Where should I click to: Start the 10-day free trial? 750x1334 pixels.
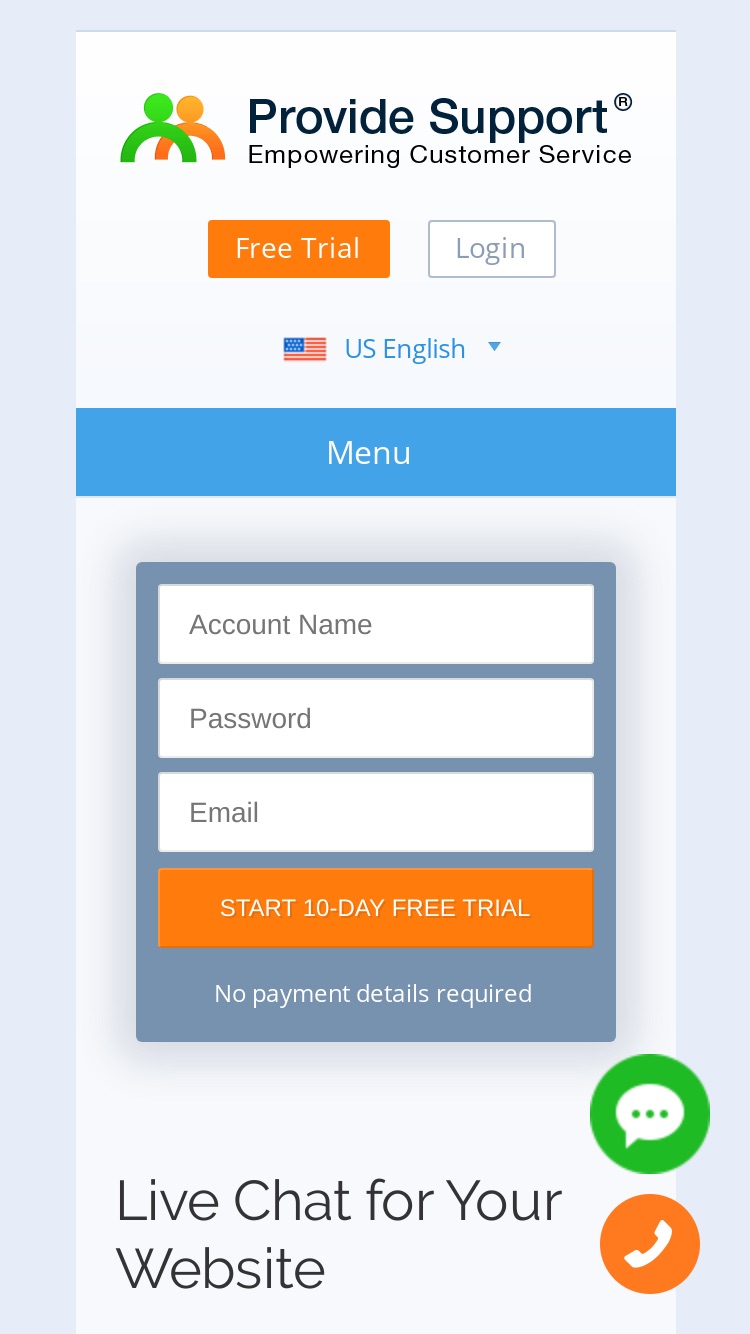(376, 908)
